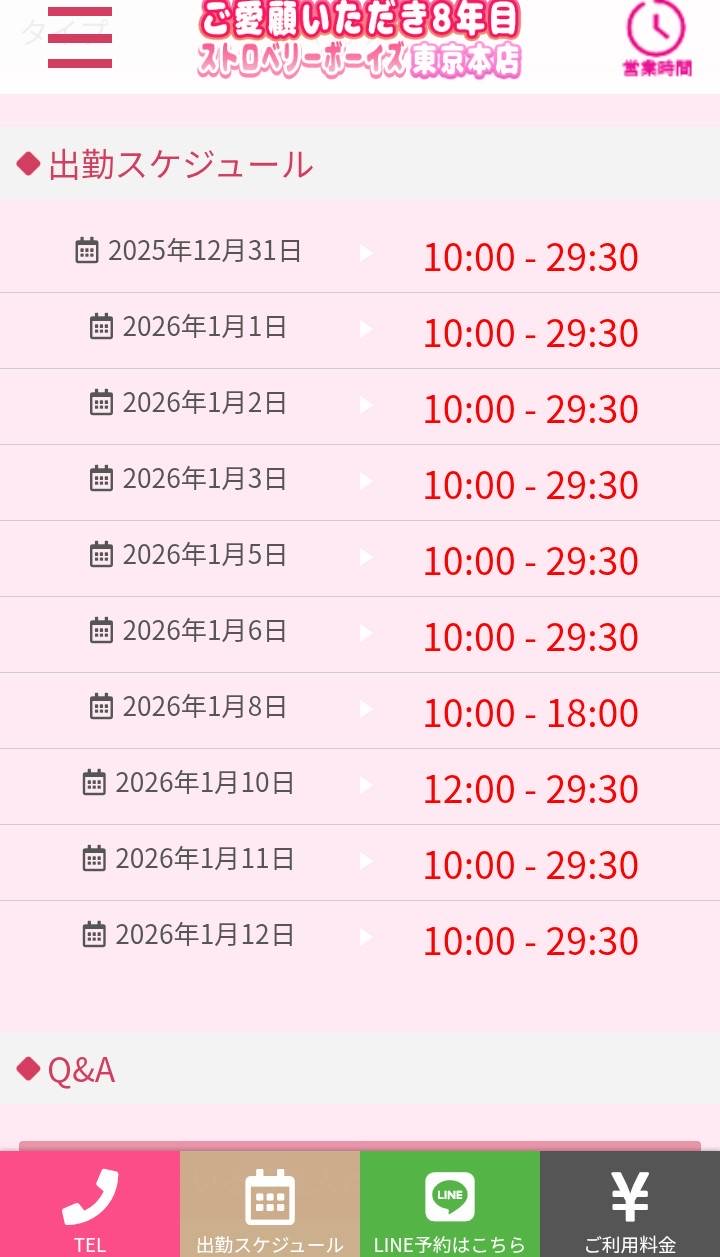The width and height of the screenshot is (720, 1257).
Task: Open LINE予約はこちら
Action: coord(450,1204)
